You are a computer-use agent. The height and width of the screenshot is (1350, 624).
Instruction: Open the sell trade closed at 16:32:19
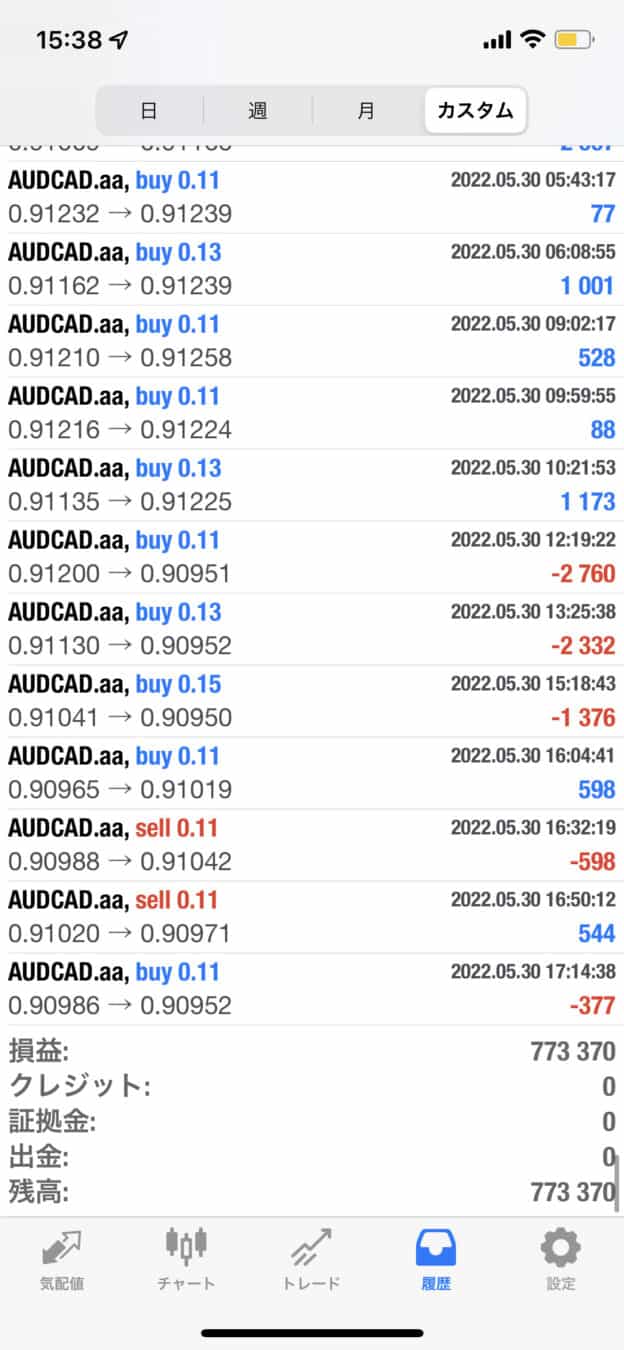click(312, 845)
